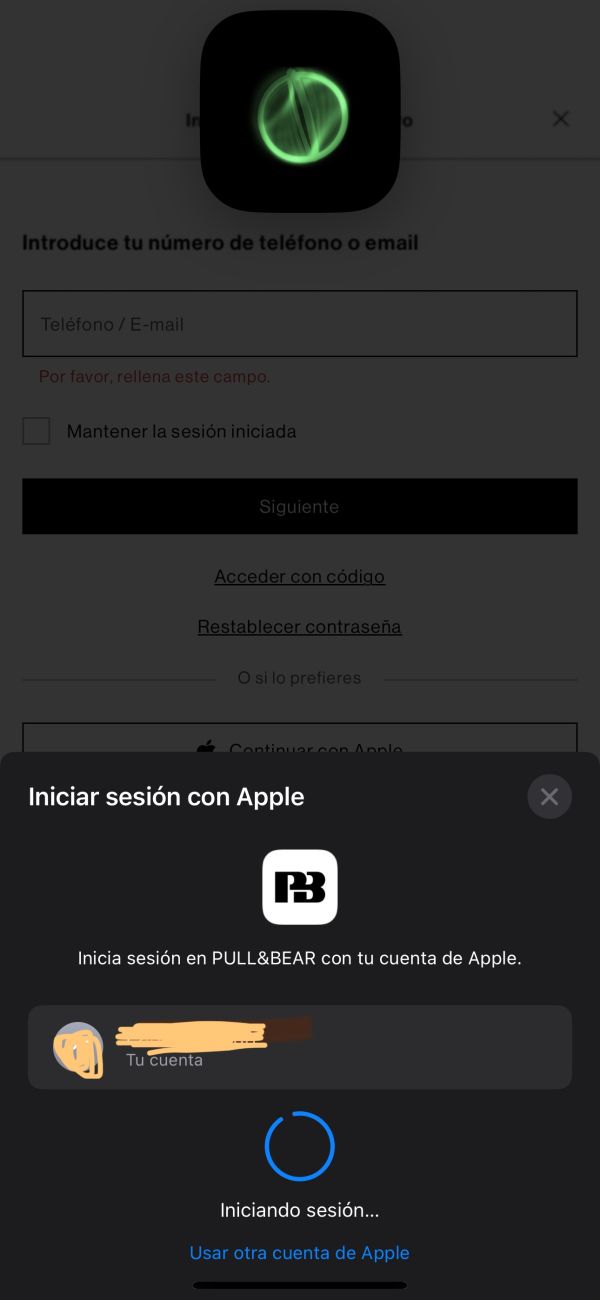The image size is (600, 1300).
Task: Select the Tu cuenta Apple account row
Action: 300,1047
